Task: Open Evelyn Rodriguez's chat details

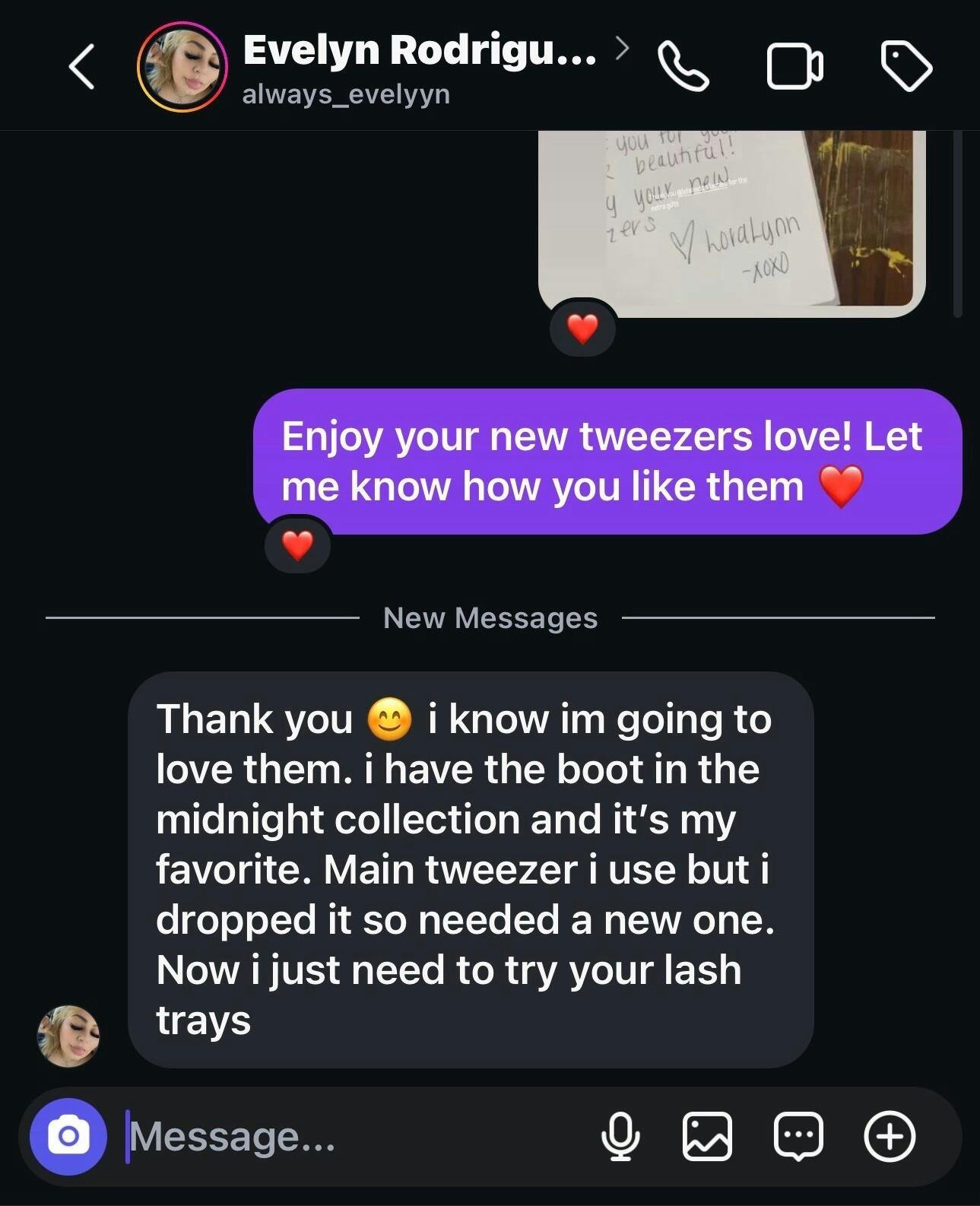Action: 419,51
